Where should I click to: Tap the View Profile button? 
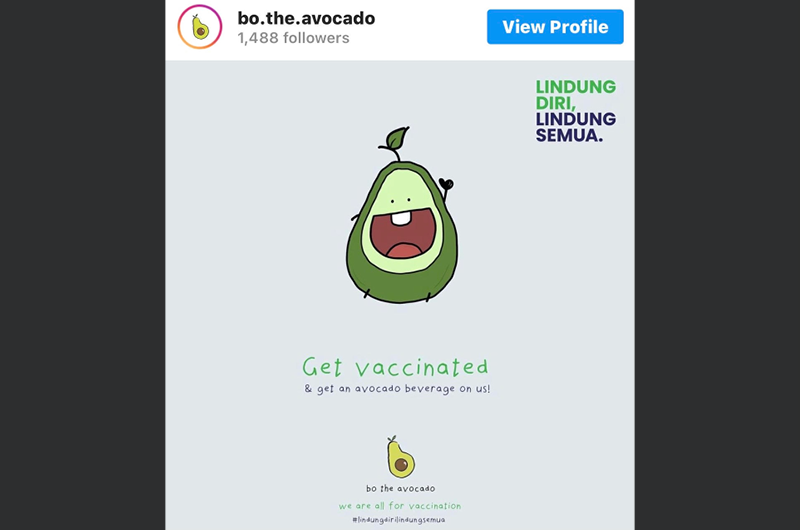click(x=555, y=27)
